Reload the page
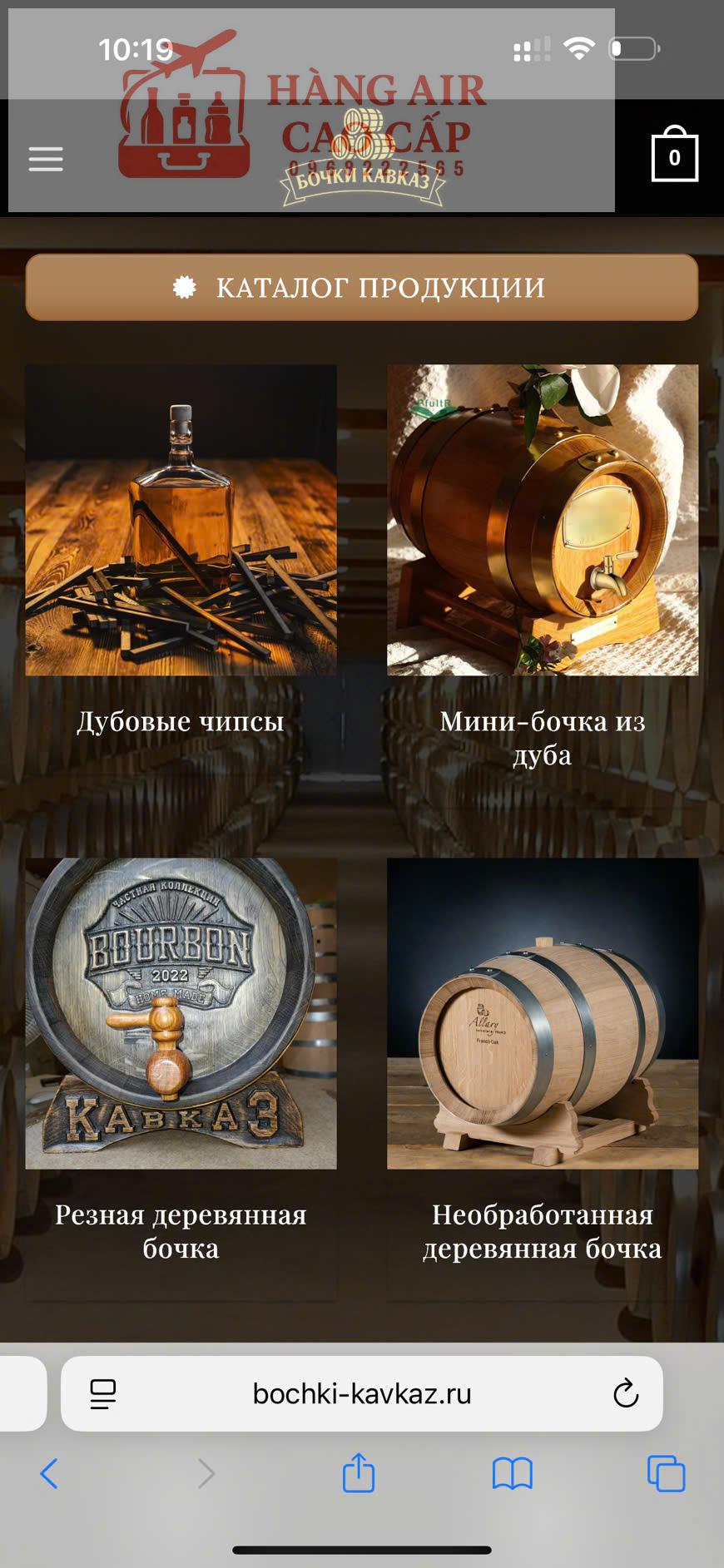Screen dimensions: 724x1568 (x=625, y=1393)
